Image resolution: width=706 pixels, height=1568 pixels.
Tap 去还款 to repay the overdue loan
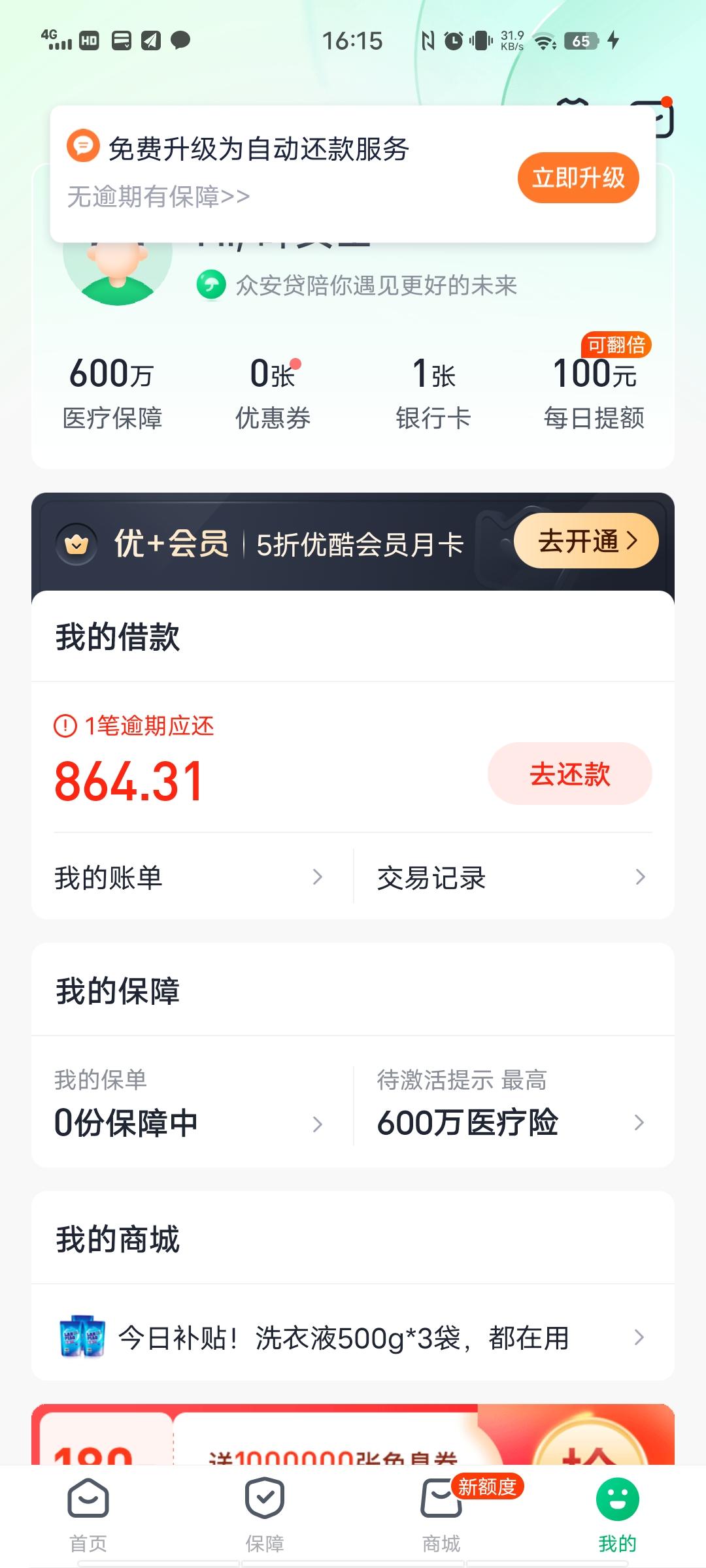click(x=569, y=774)
